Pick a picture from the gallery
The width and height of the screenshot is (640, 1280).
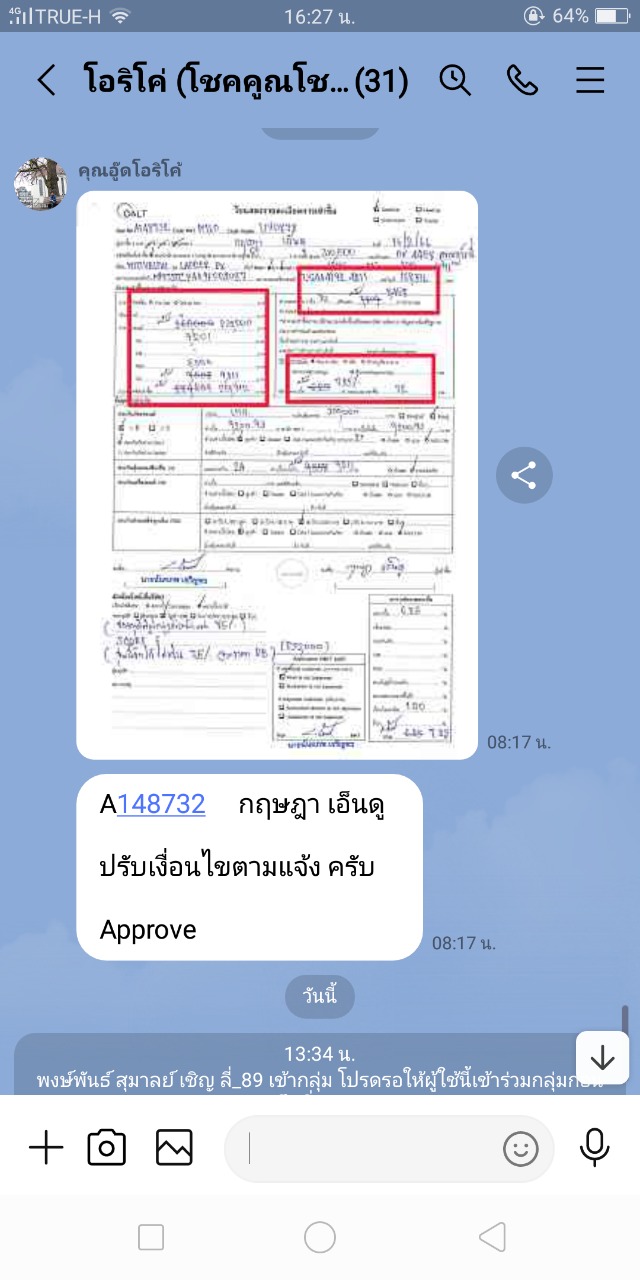pos(174,1148)
